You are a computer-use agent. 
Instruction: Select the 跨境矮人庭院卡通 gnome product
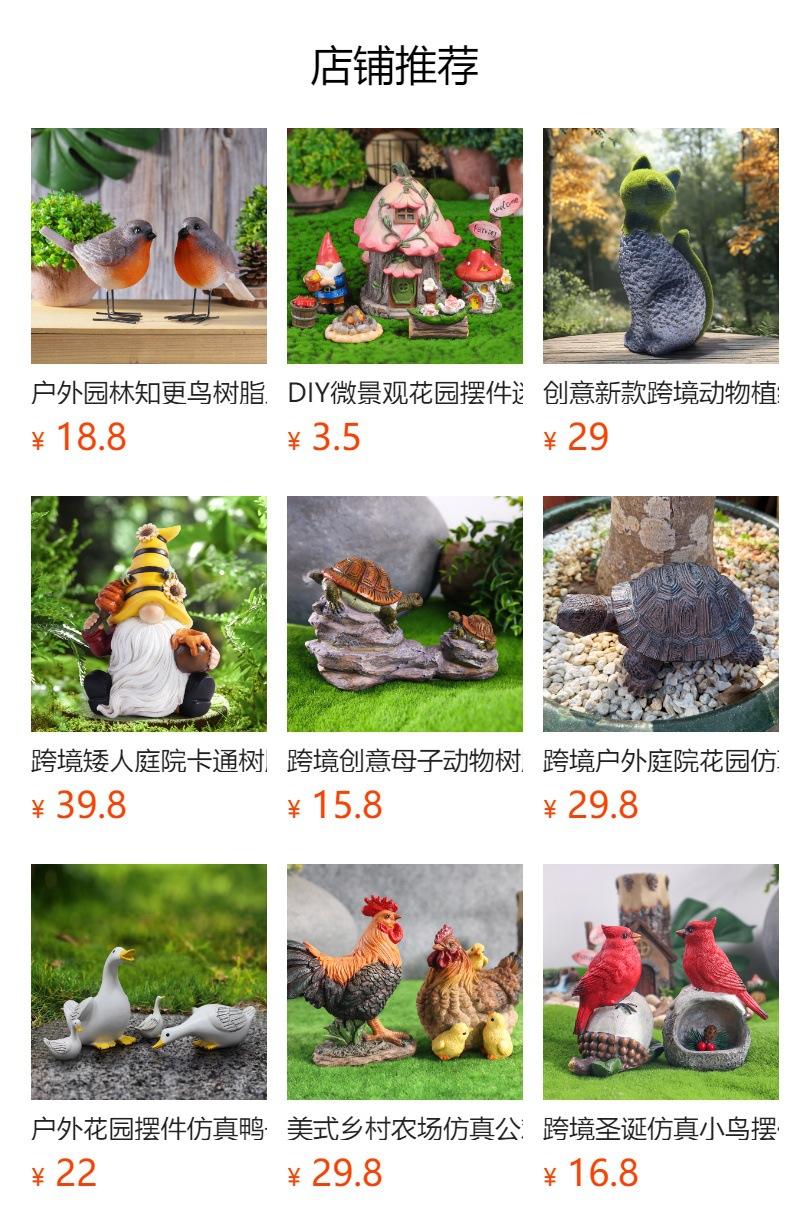149,660
